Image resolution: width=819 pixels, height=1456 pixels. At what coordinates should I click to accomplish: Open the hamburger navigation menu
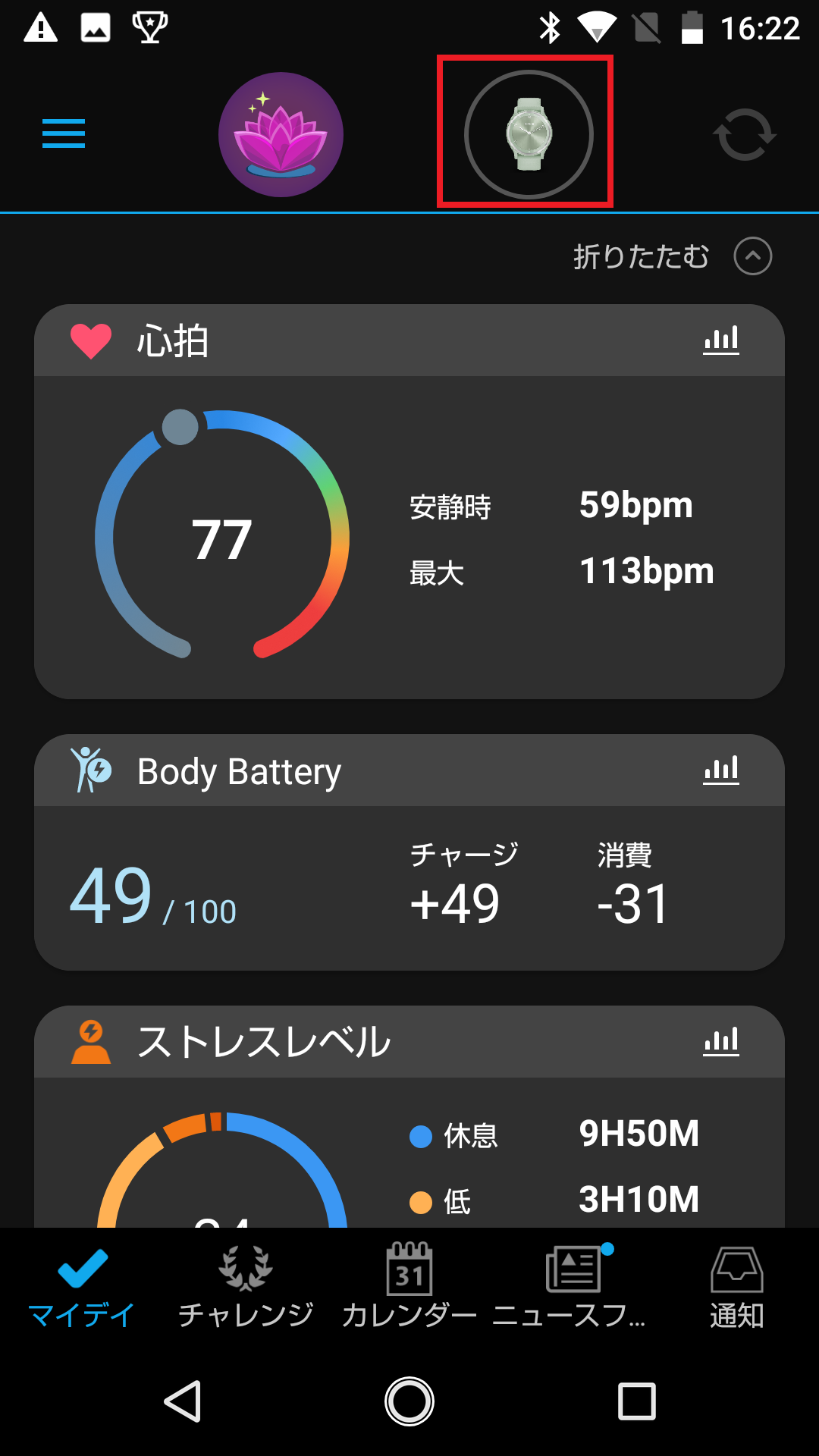[x=63, y=133]
